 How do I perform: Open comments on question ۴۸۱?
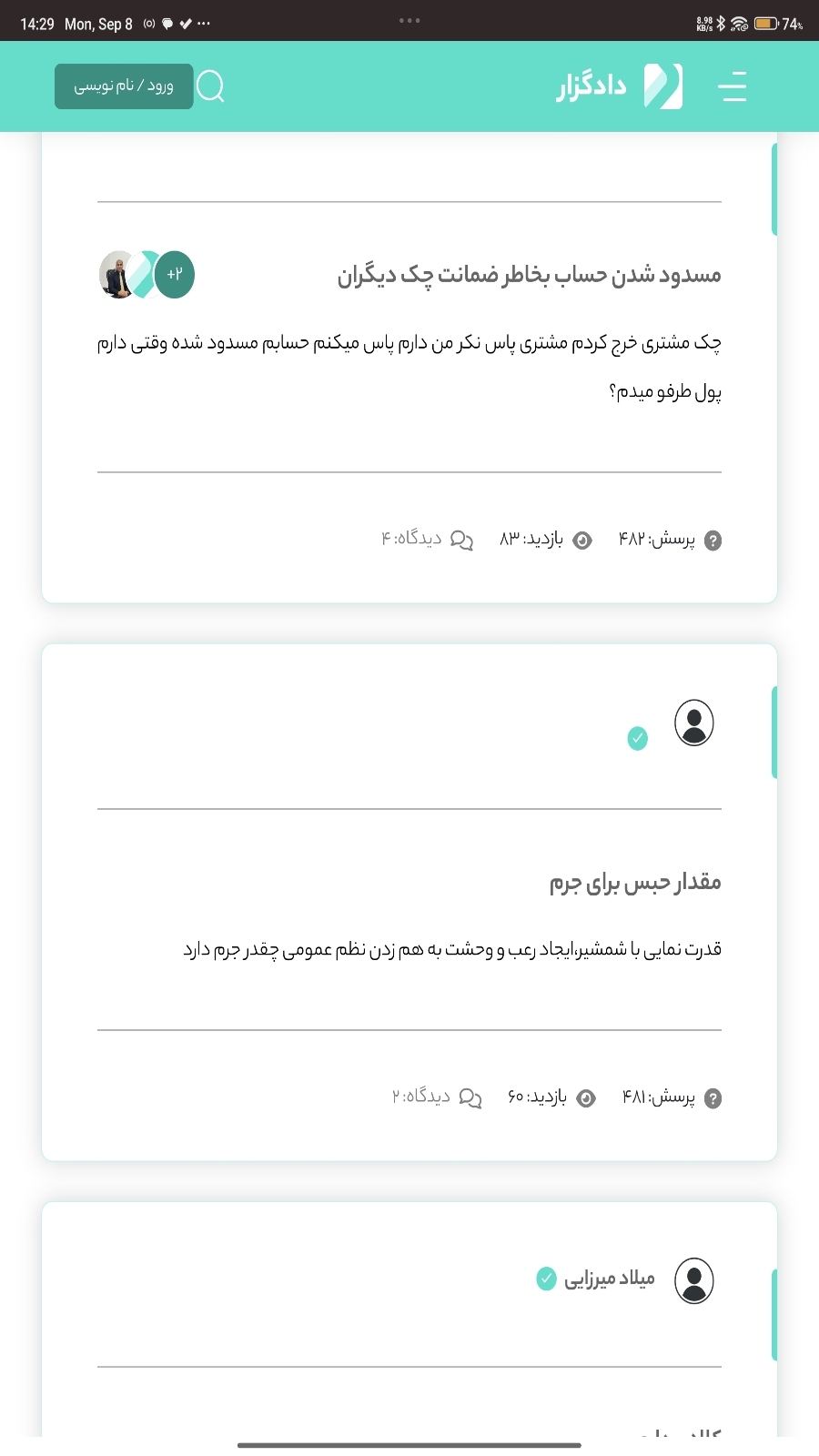(x=437, y=1097)
